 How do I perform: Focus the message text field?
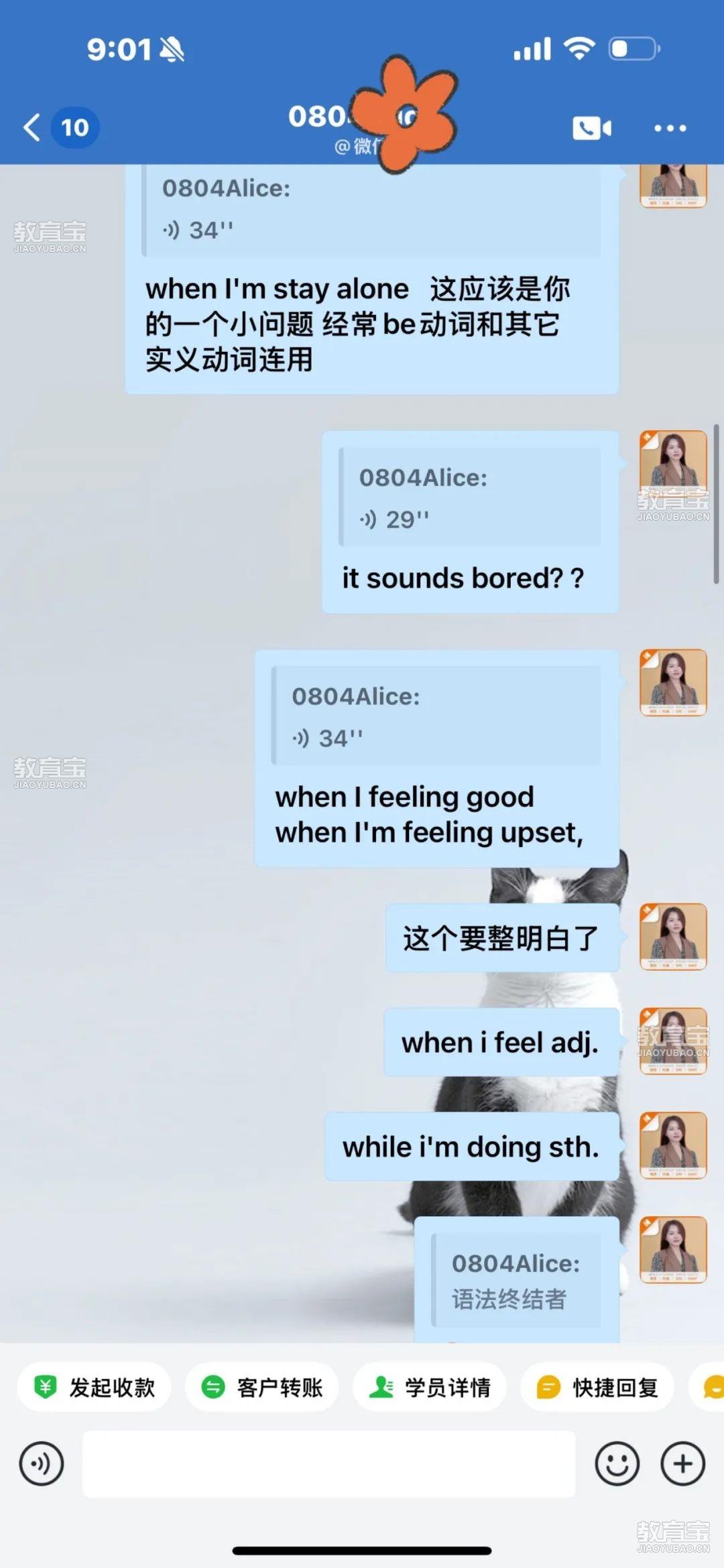point(328,1463)
